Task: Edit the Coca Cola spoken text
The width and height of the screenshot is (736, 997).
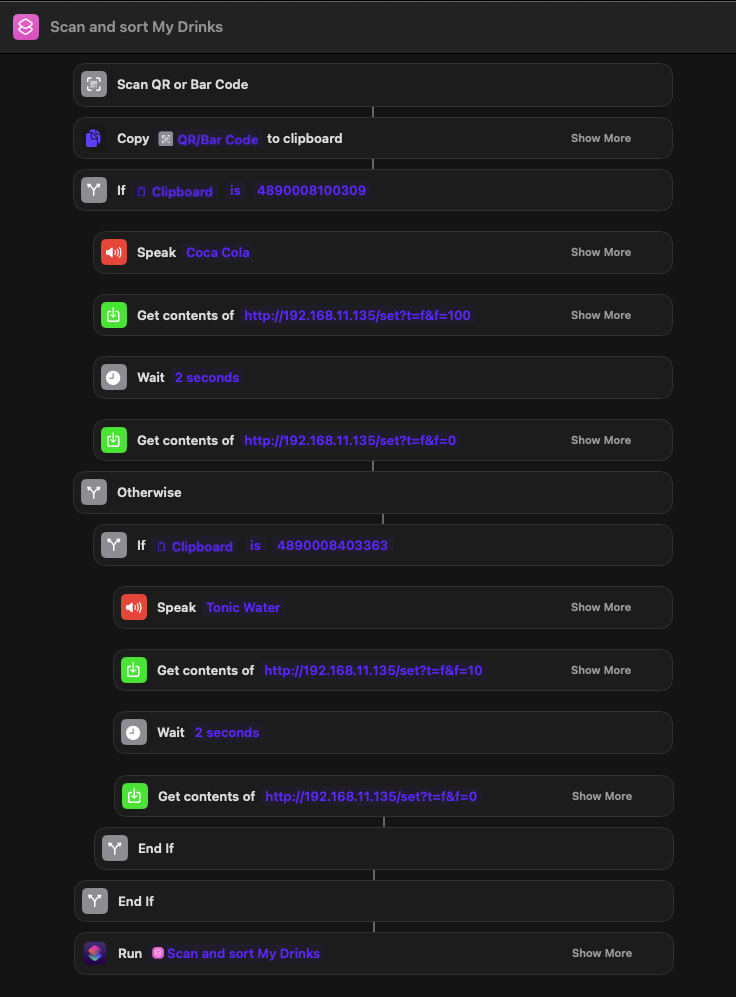Action: [218, 252]
